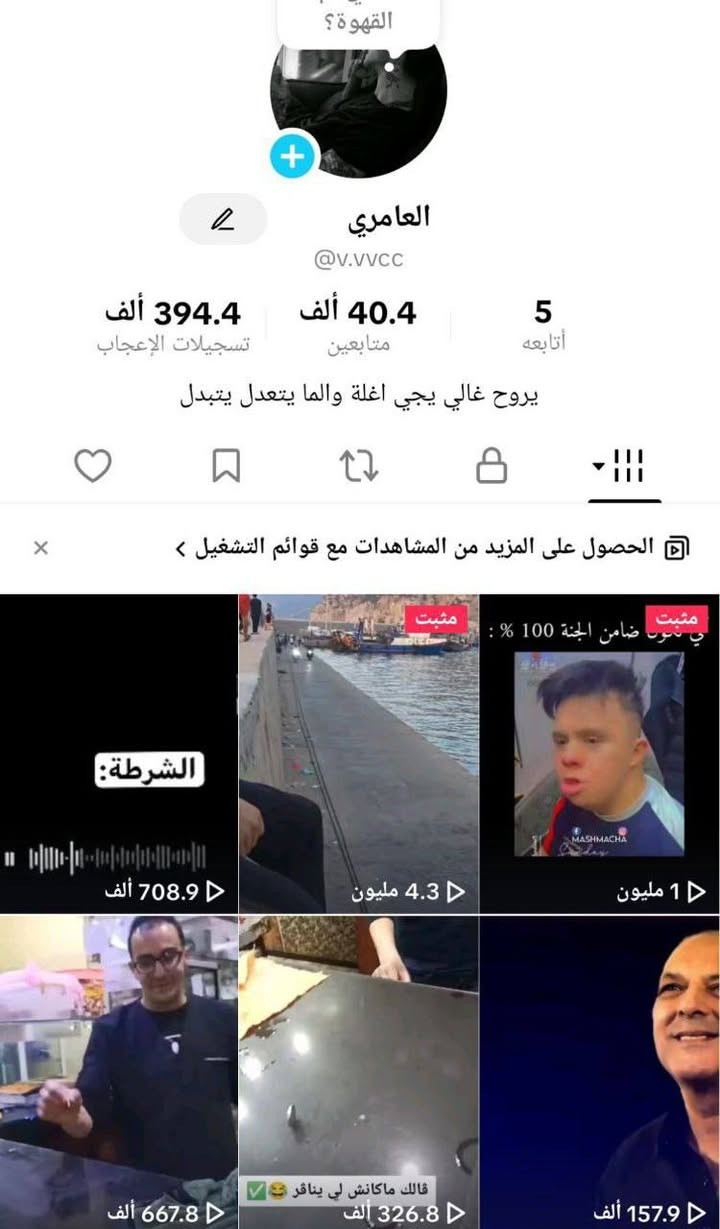Viewport: 720px width, 1229px height.
Task: Select the videos grid tab
Action: [623, 466]
